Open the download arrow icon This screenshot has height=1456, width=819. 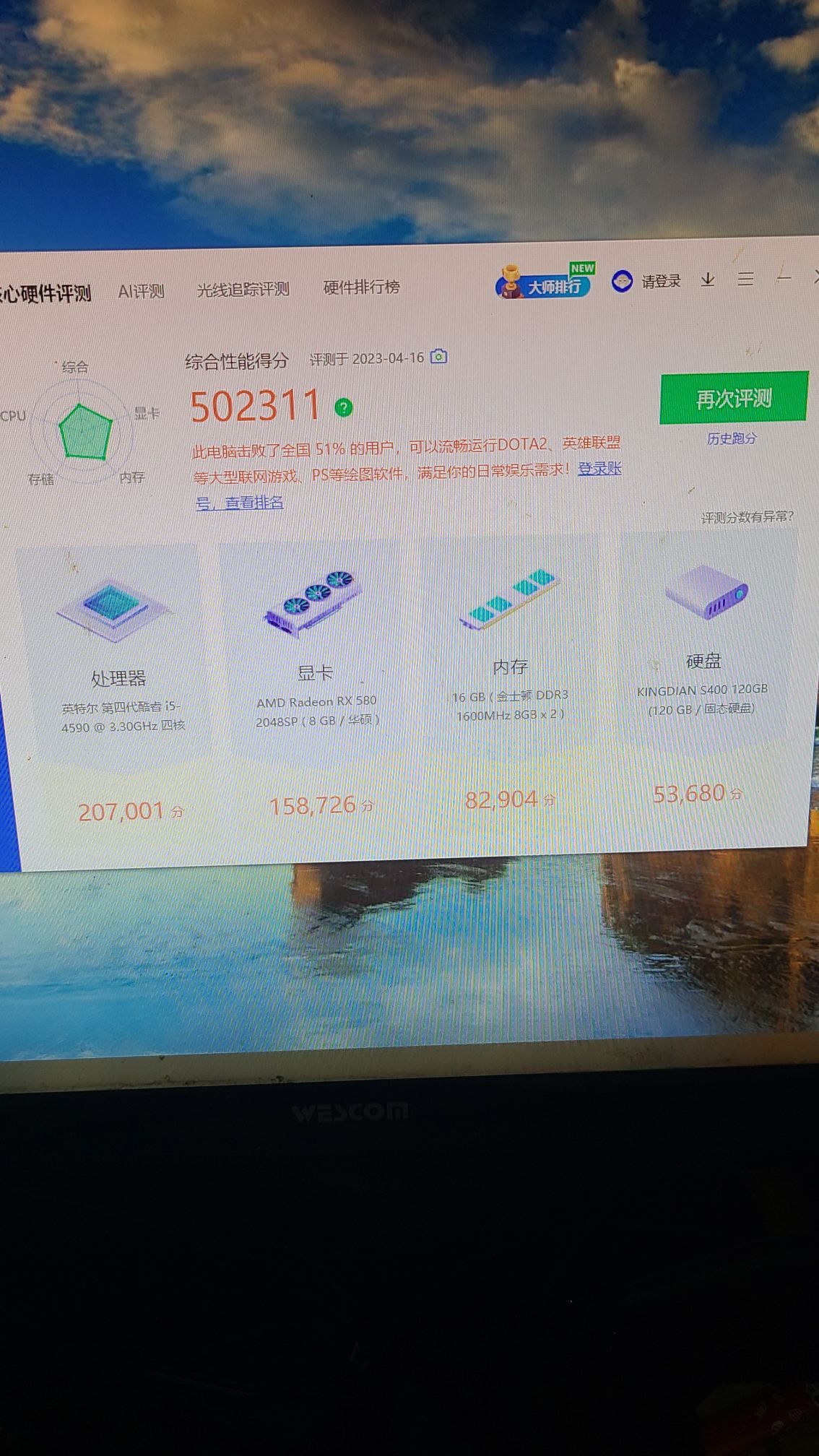(708, 279)
